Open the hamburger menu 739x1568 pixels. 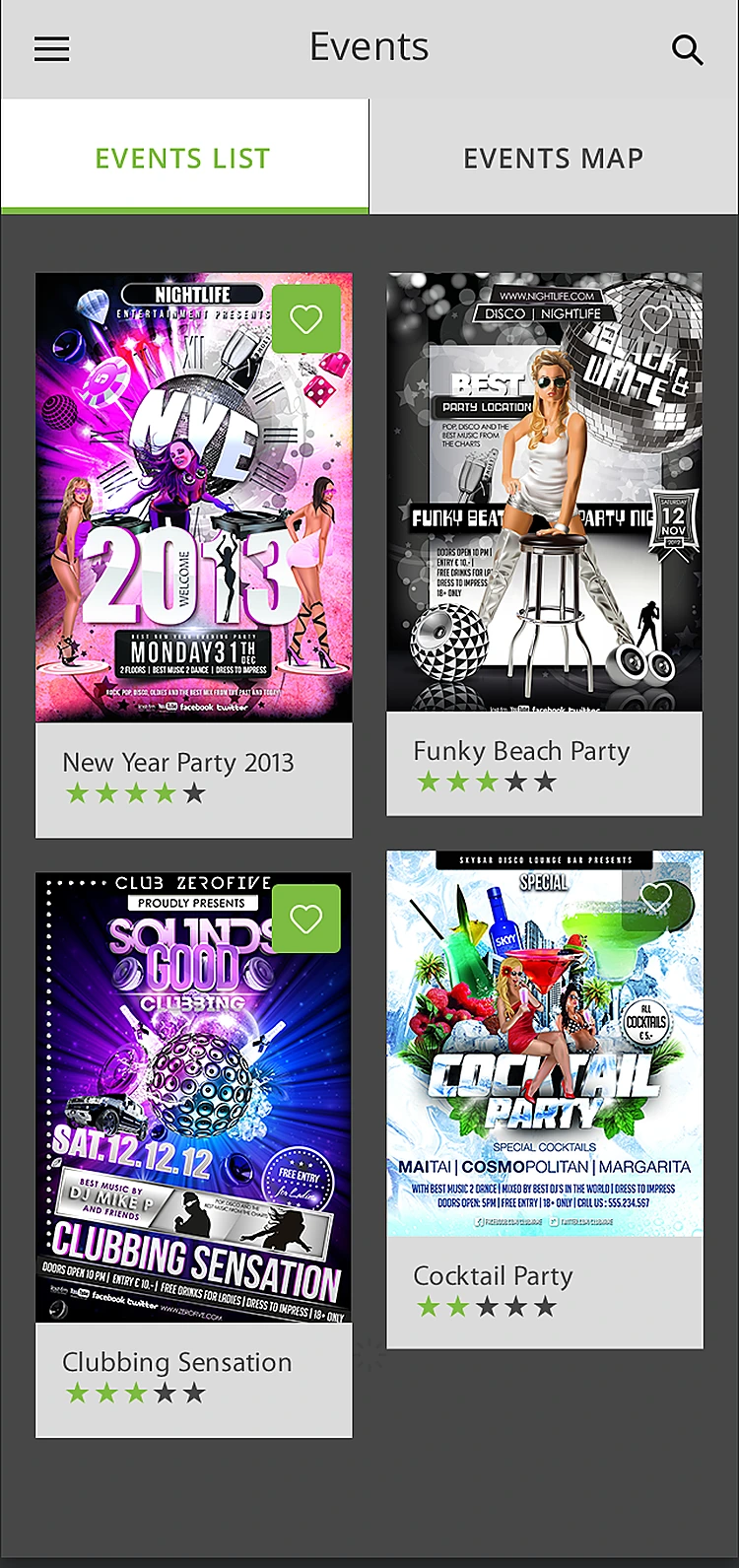(x=51, y=49)
